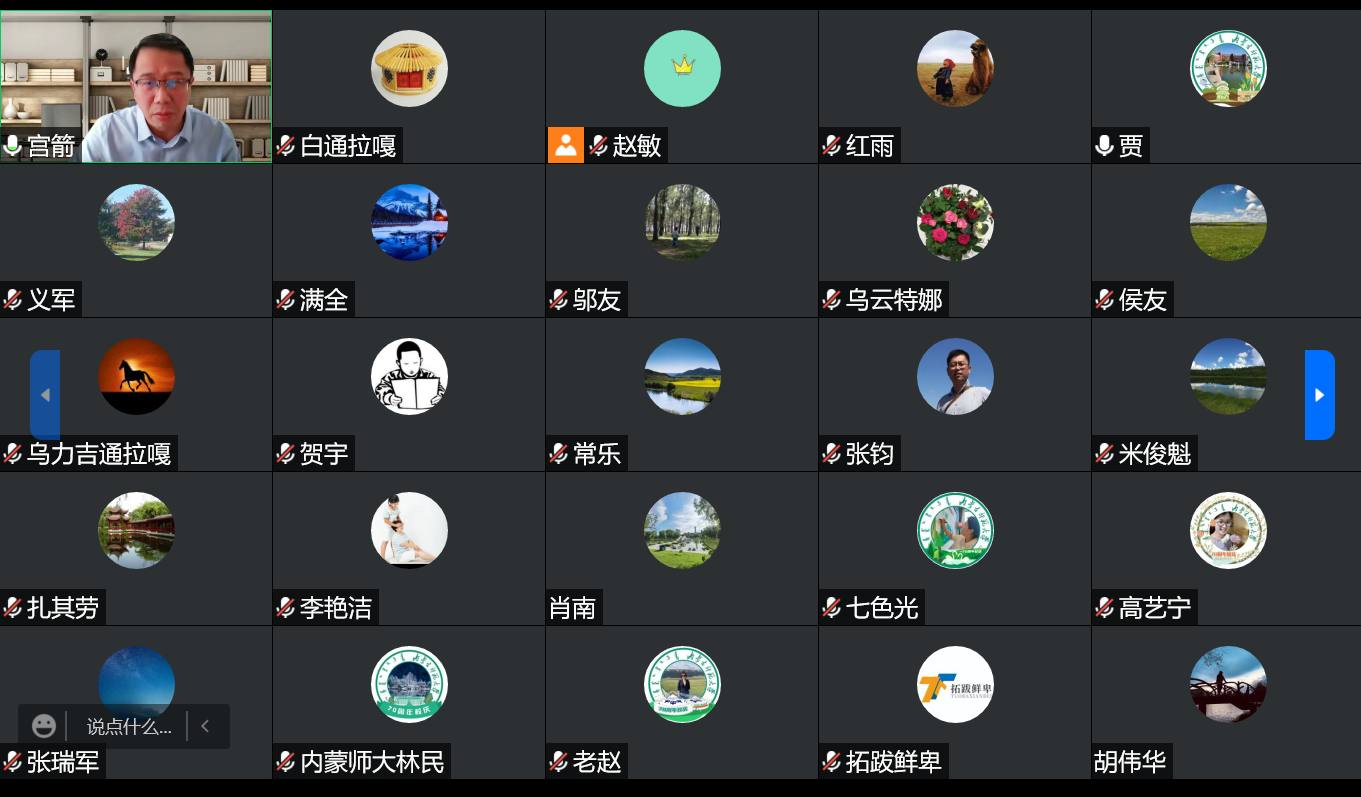Select 肖南's participant tile
This screenshot has height=797, width=1361.
682,548
